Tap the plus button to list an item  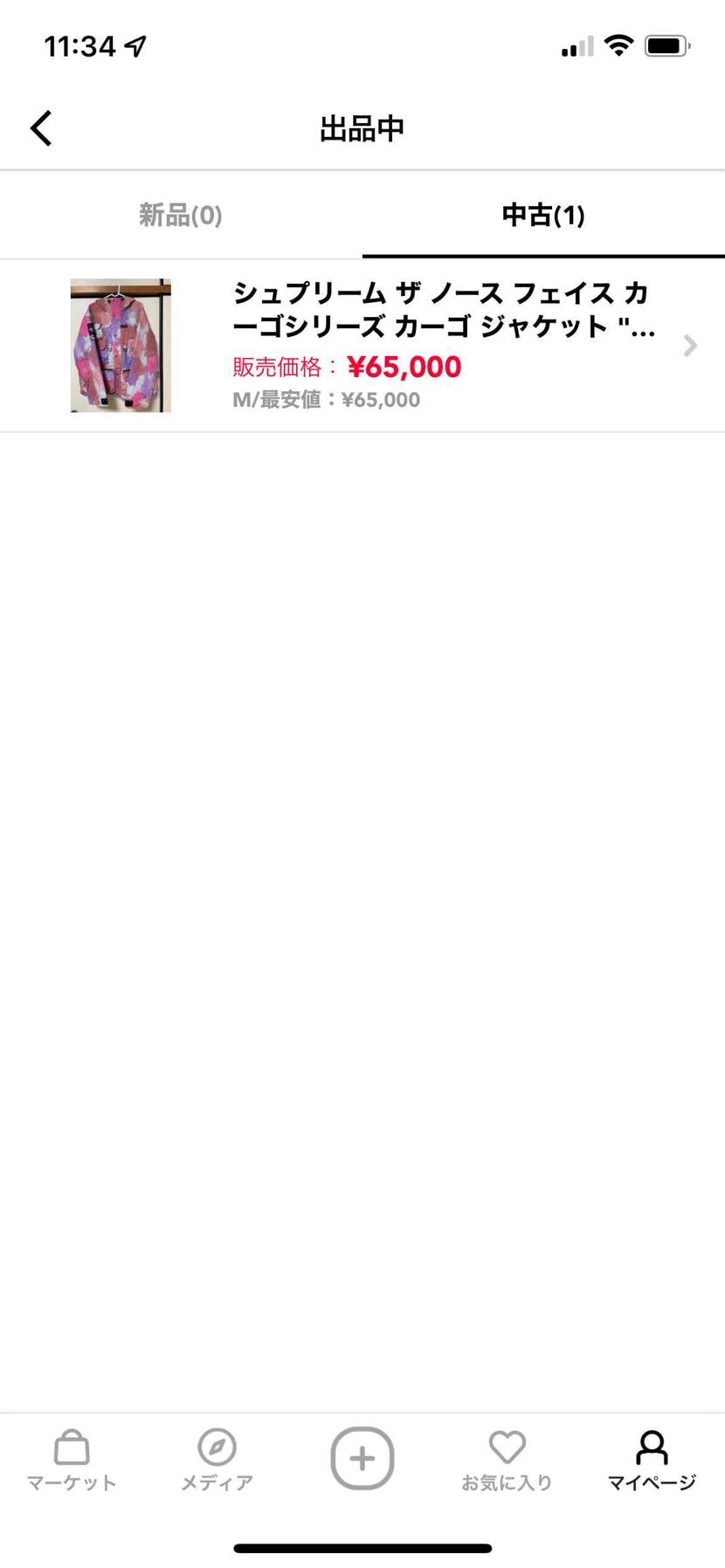[362, 1458]
